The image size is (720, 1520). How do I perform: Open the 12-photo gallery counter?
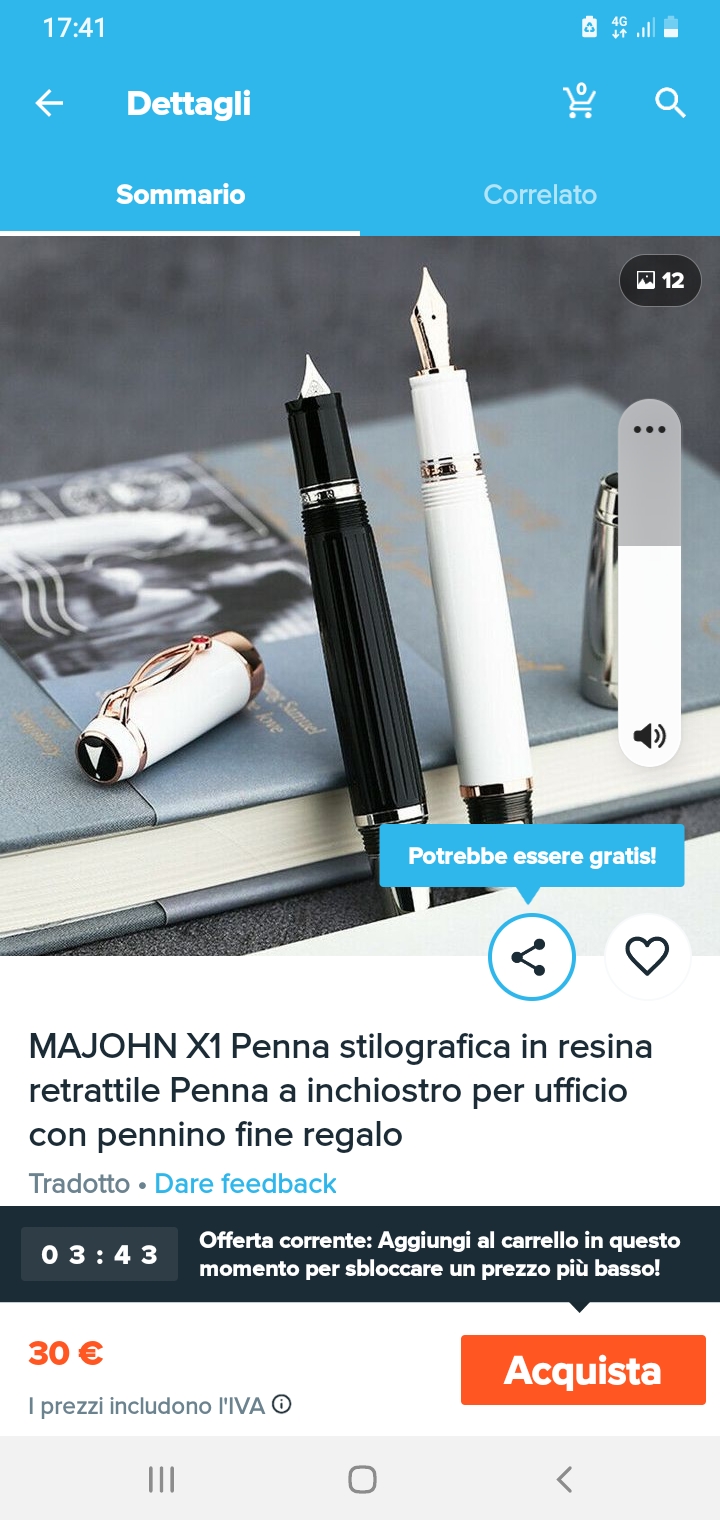pos(660,281)
